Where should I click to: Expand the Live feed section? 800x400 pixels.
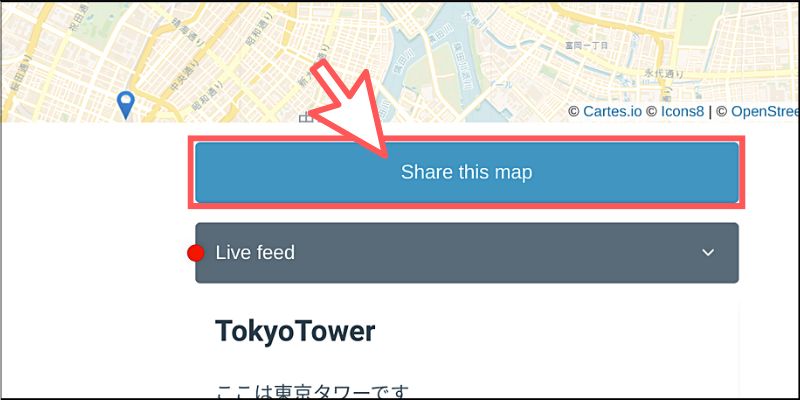tap(466, 253)
